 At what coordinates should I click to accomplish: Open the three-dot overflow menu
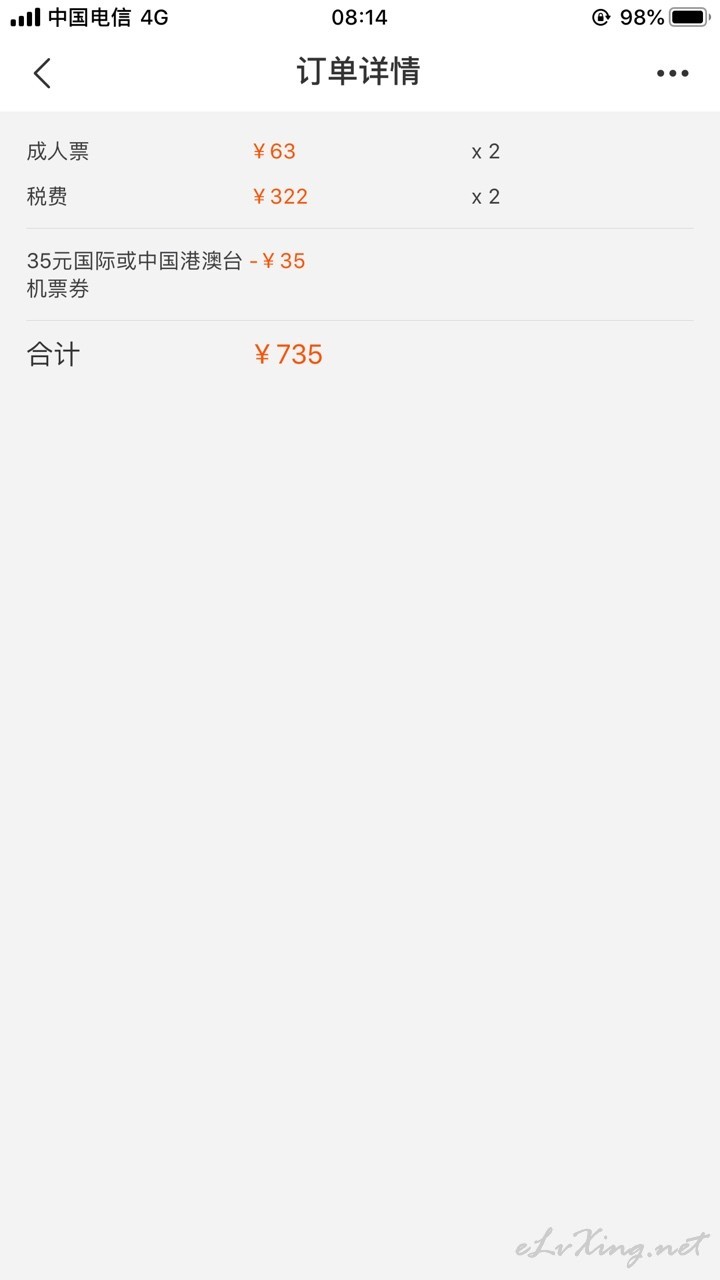673,73
